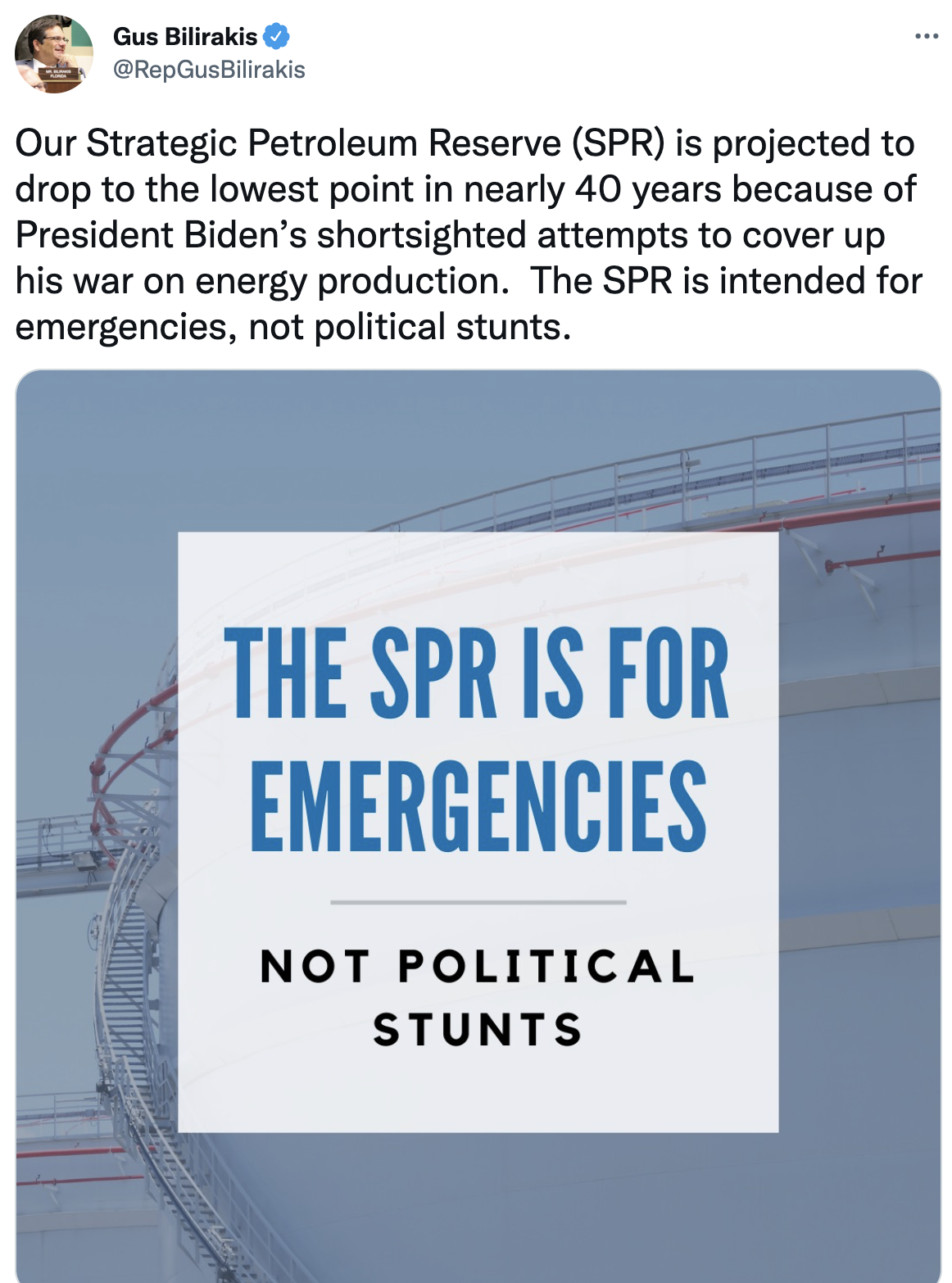Open Gus Bilirakis's profile picture

click(54, 54)
